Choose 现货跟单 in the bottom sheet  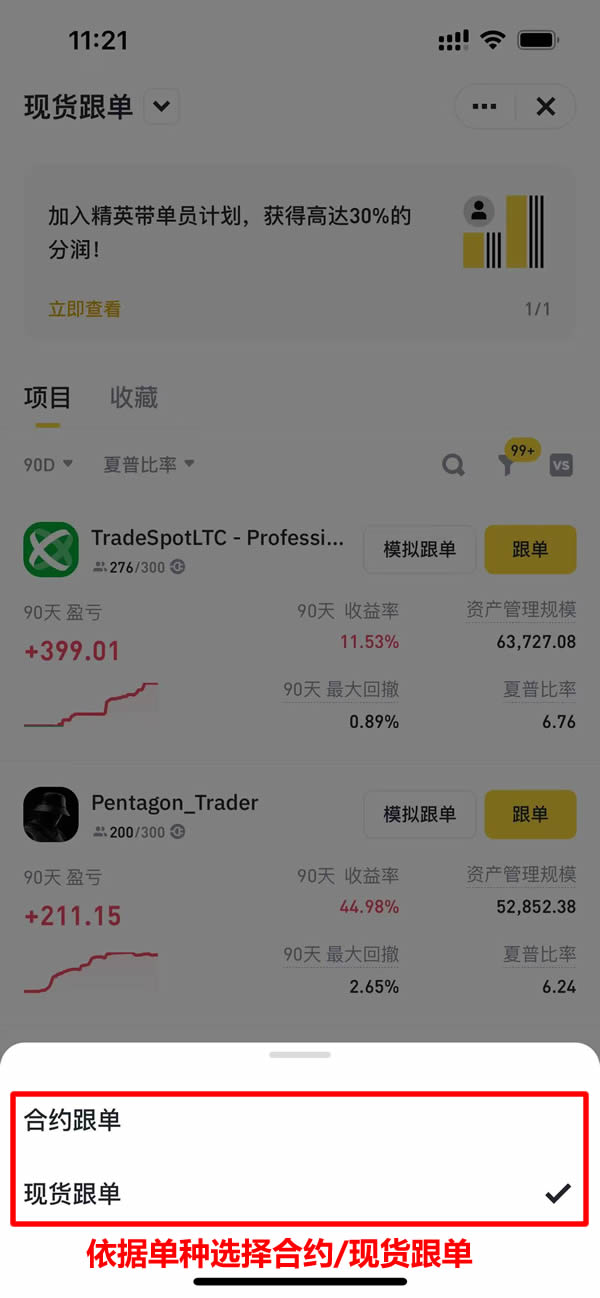pos(72,1192)
